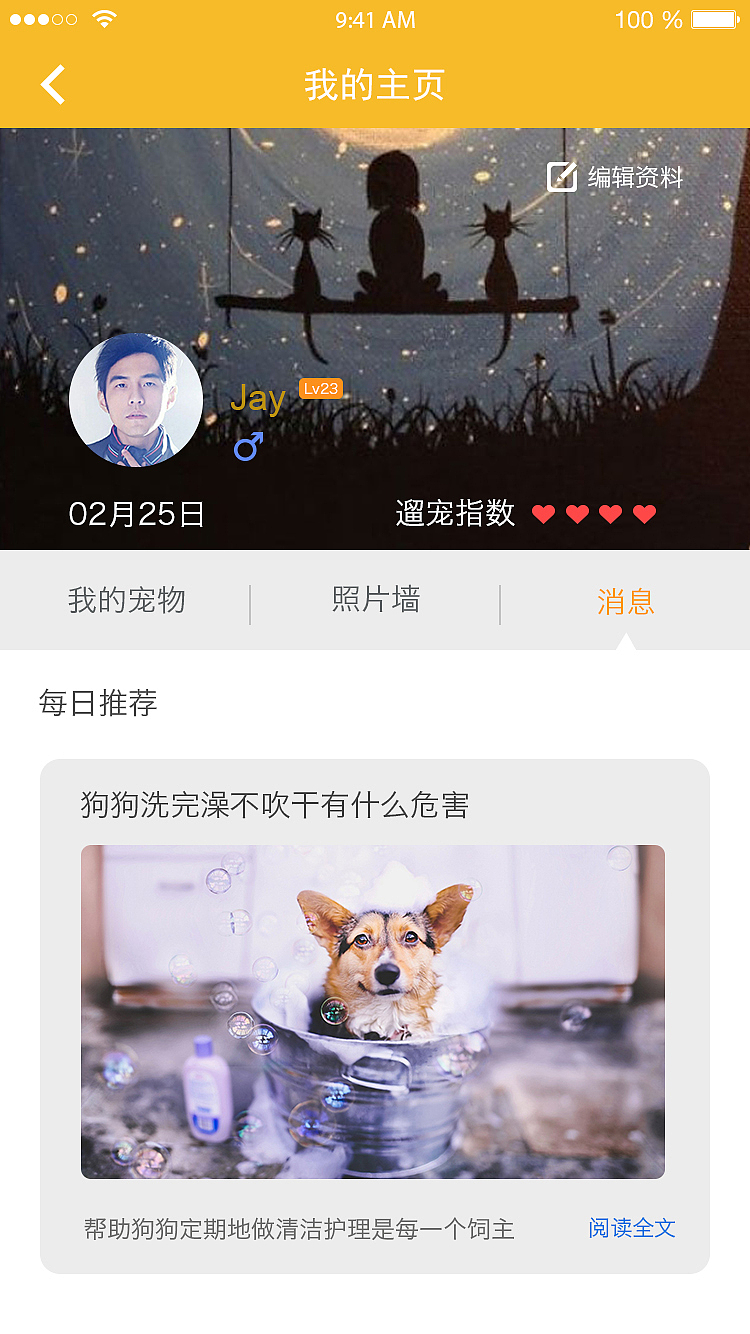Select the Lv23 level badge next to Jay
Screen dimensions: 750x1334
[x=321, y=387]
